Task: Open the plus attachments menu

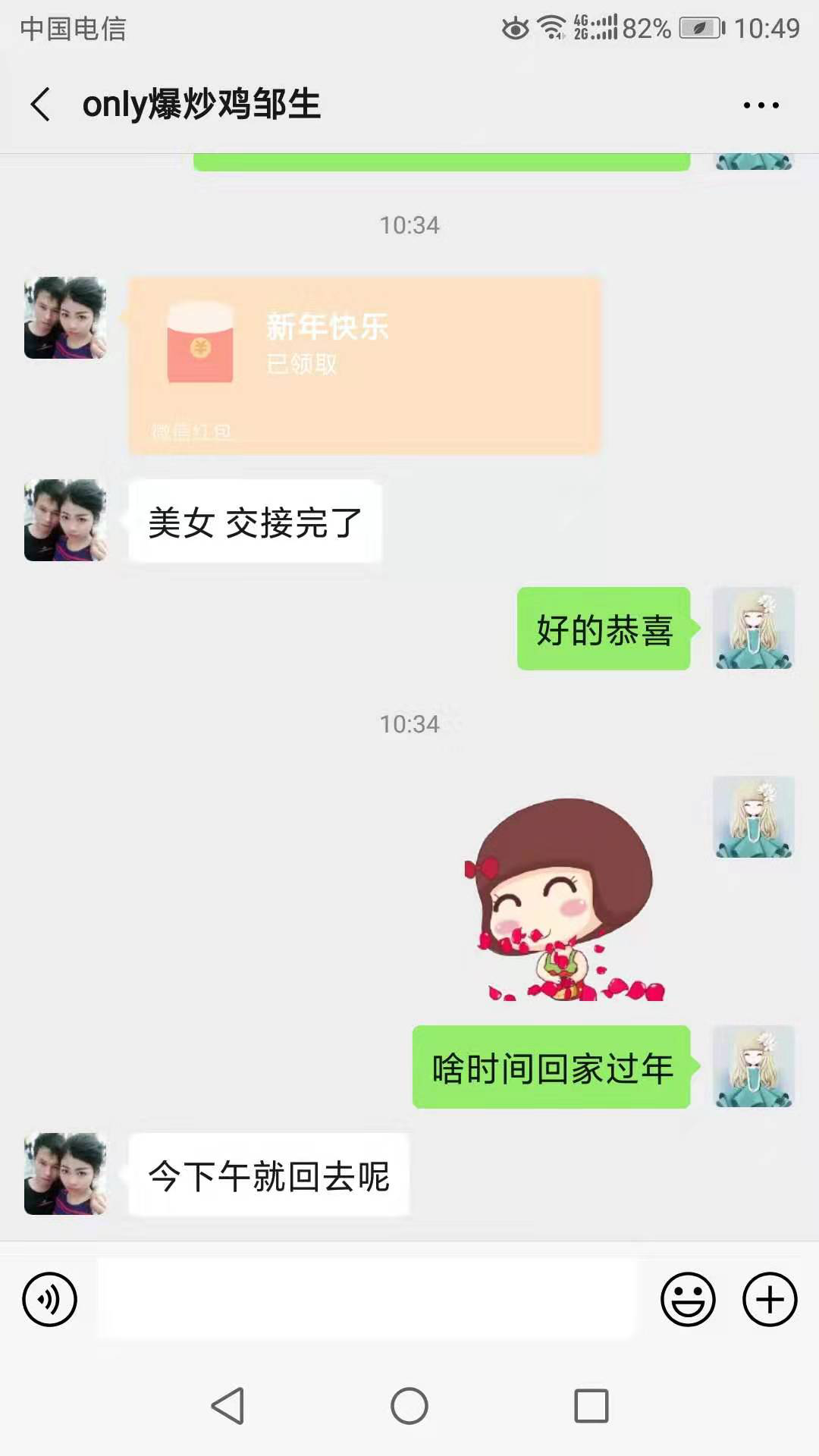Action: [x=769, y=1299]
